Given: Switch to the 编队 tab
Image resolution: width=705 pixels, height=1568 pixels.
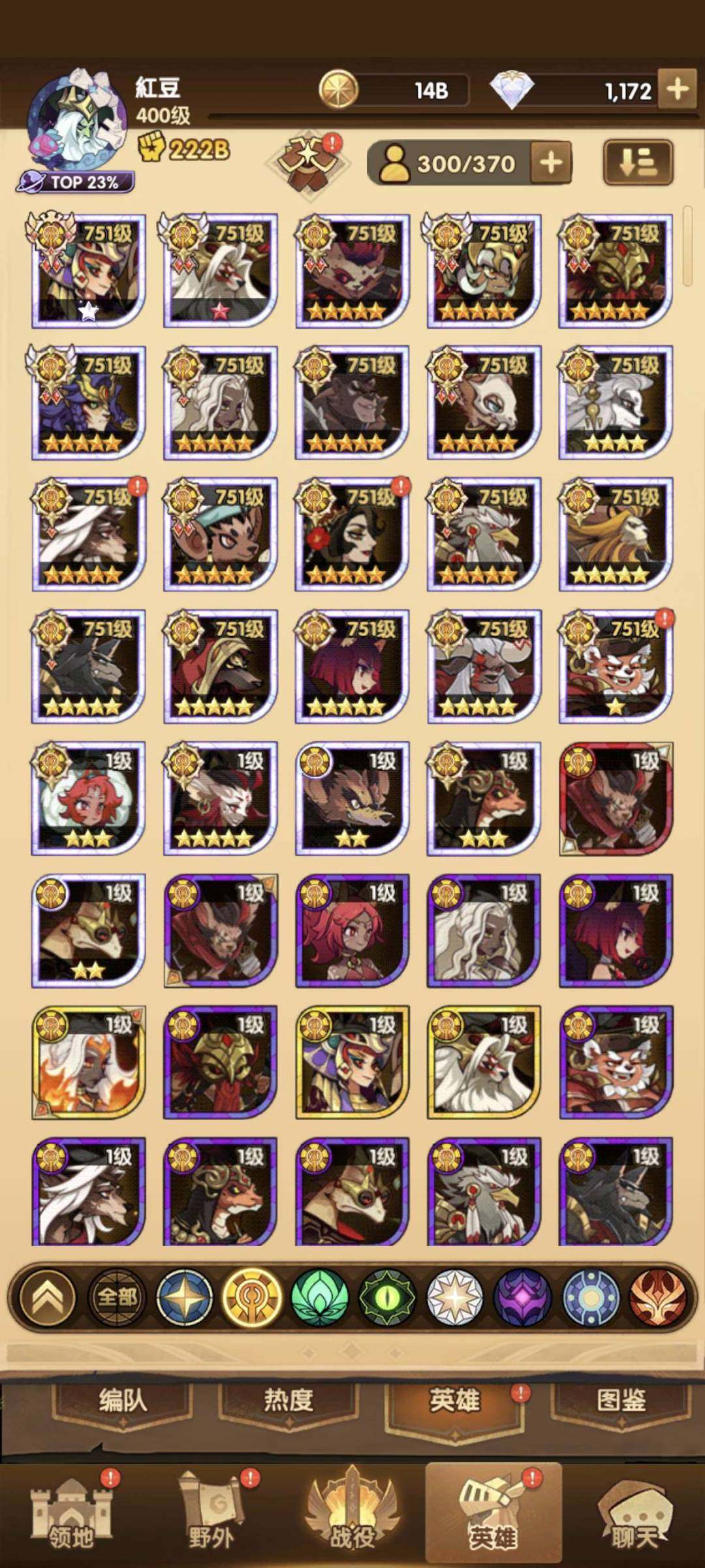Looking at the screenshot, I should (123, 1401).
